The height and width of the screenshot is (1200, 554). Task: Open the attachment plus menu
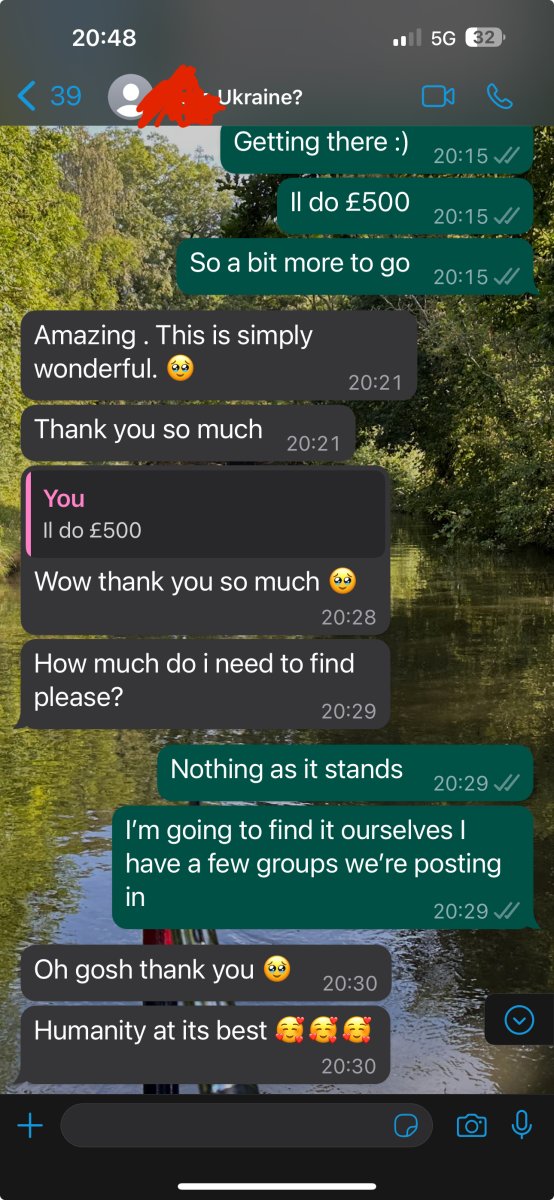point(30,1126)
